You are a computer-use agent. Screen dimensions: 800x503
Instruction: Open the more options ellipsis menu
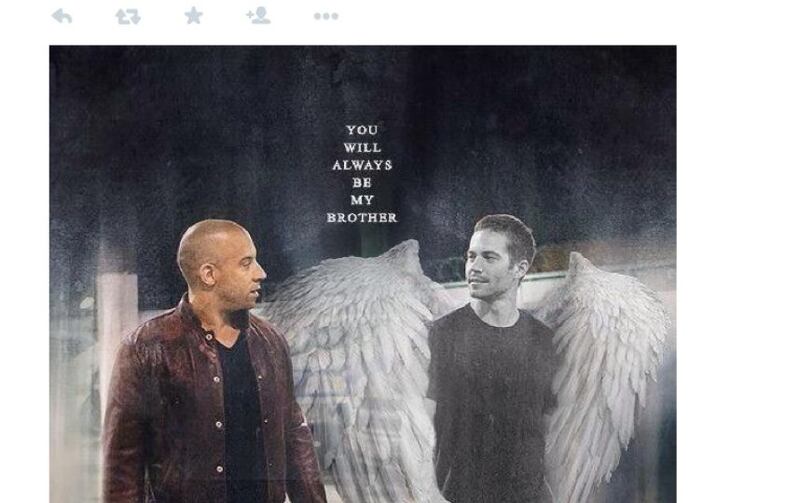click(326, 16)
